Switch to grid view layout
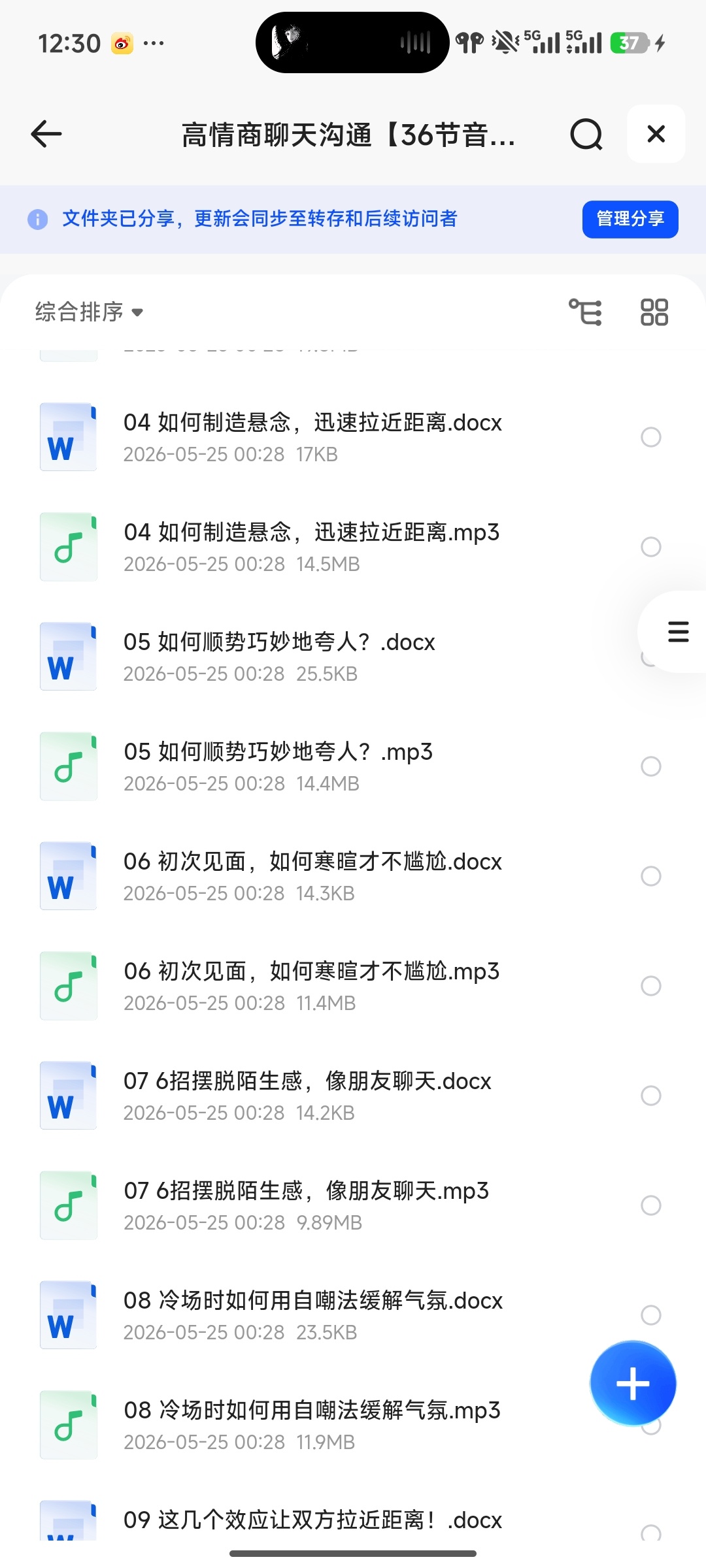 (x=654, y=312)
